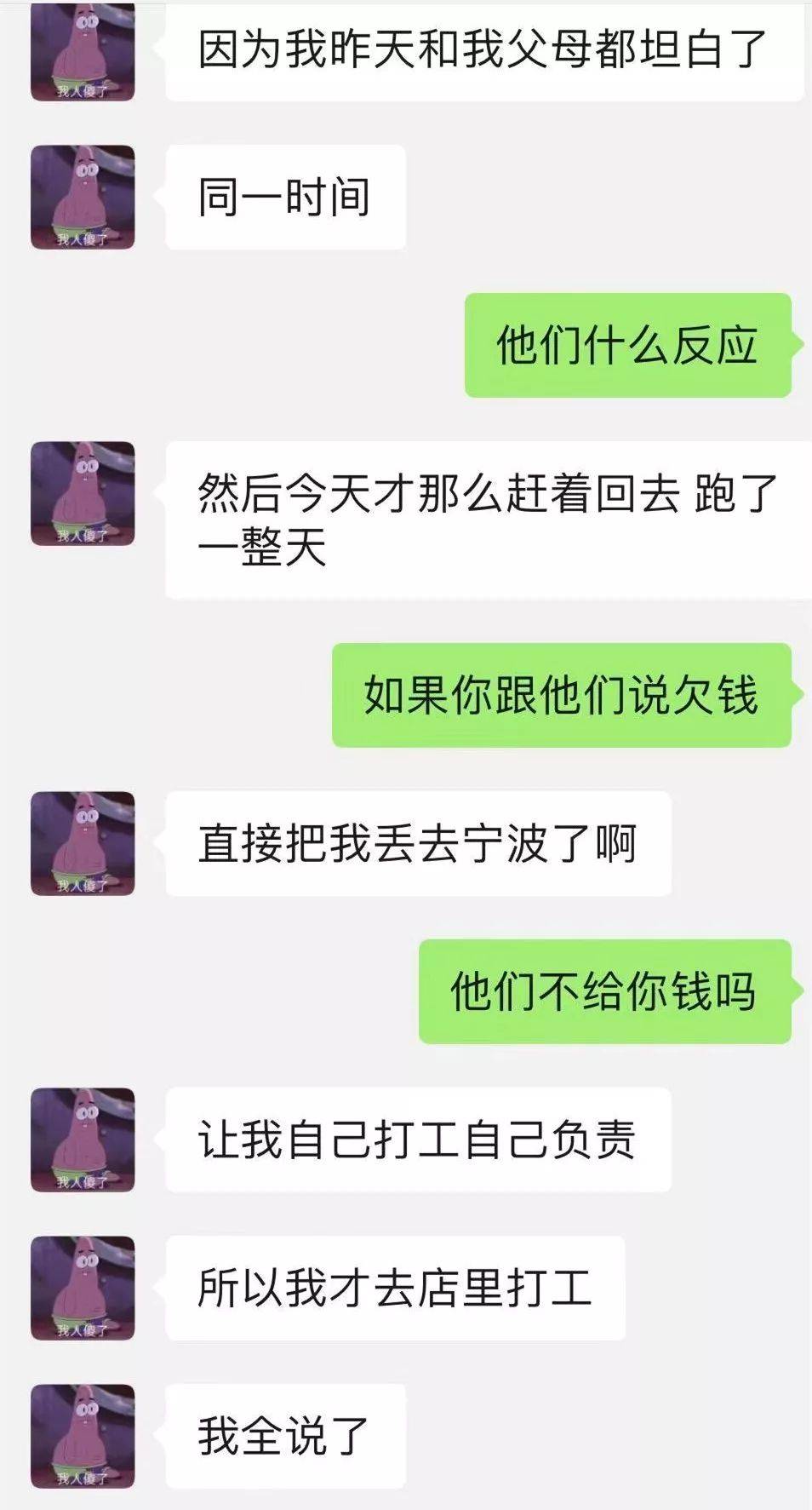Screen dimensions: 812x1510
Task: Open profile from avatar beside '我全说了'
Action: click(x=83, y=1436)
